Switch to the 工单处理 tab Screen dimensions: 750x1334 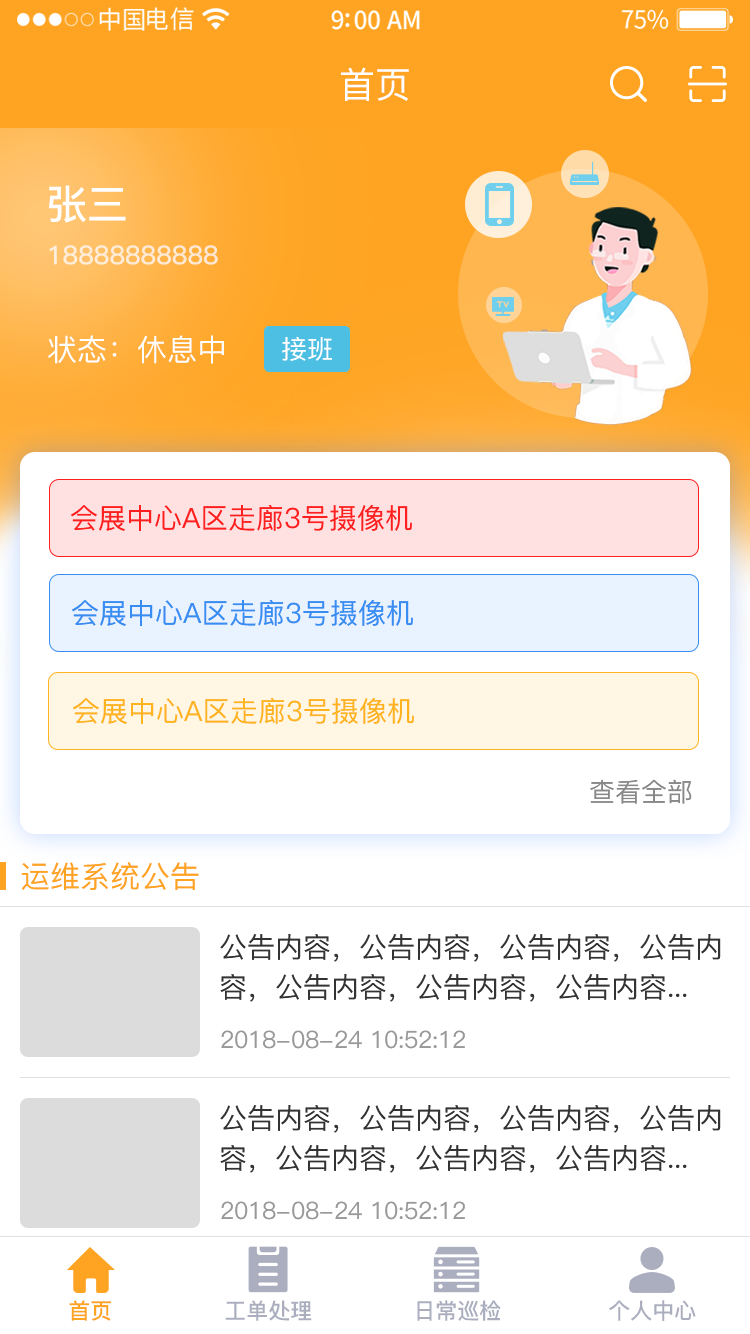click(268, 1285)
